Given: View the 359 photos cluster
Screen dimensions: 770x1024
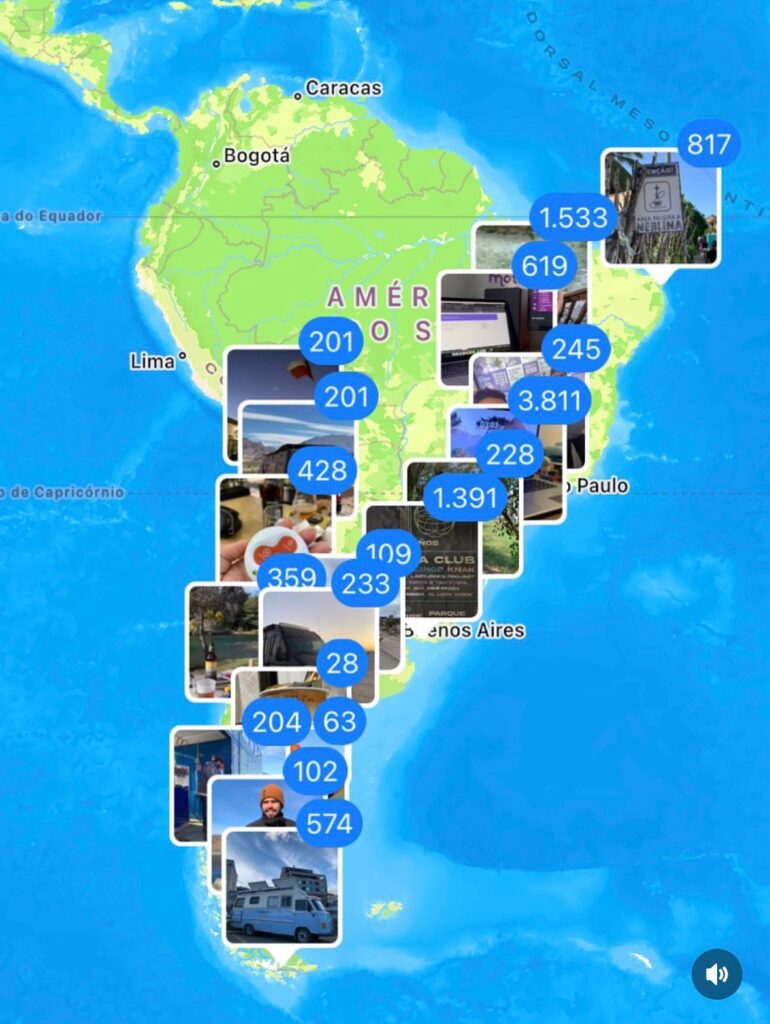Looking at the screenshot, I should [291, 578].
